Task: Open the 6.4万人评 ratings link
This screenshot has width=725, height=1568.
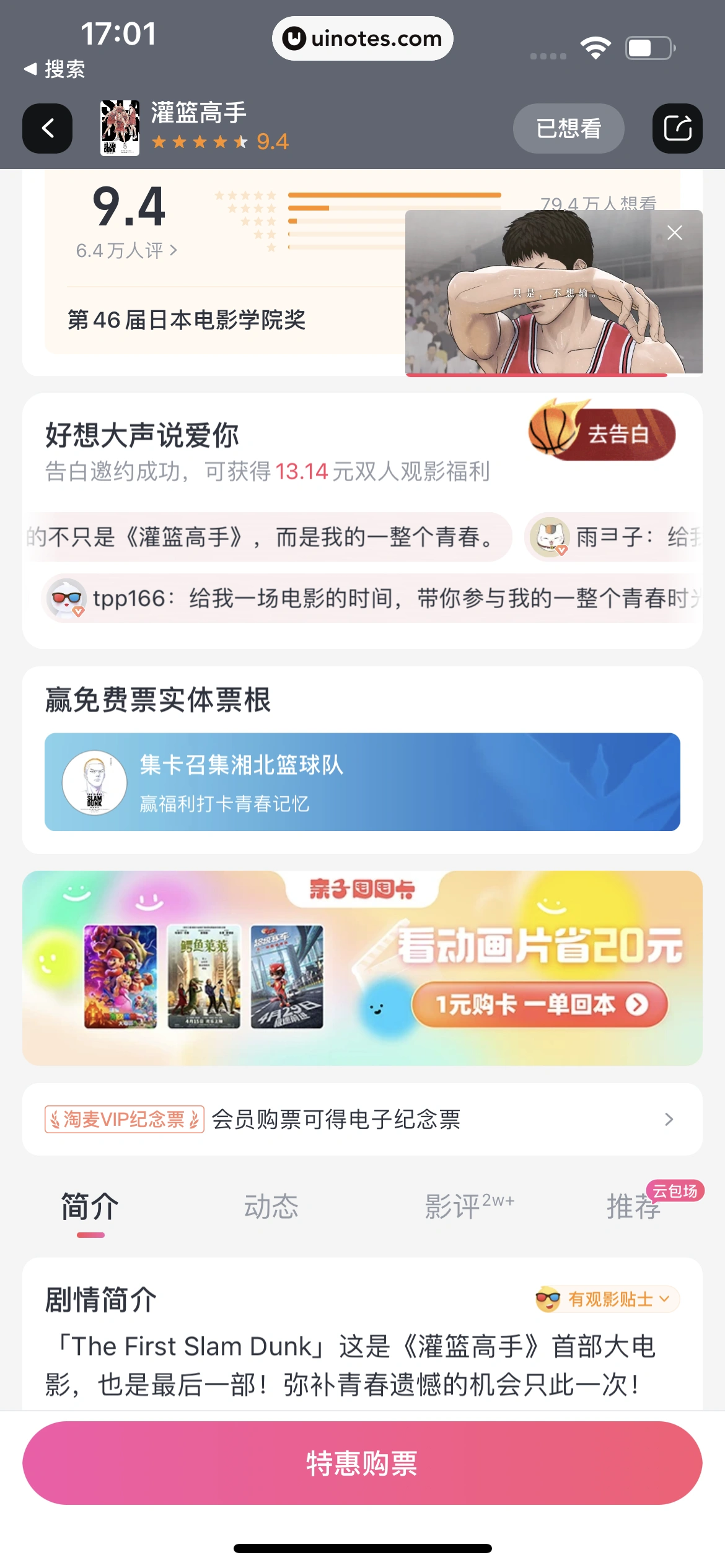Action: point(126,251)
